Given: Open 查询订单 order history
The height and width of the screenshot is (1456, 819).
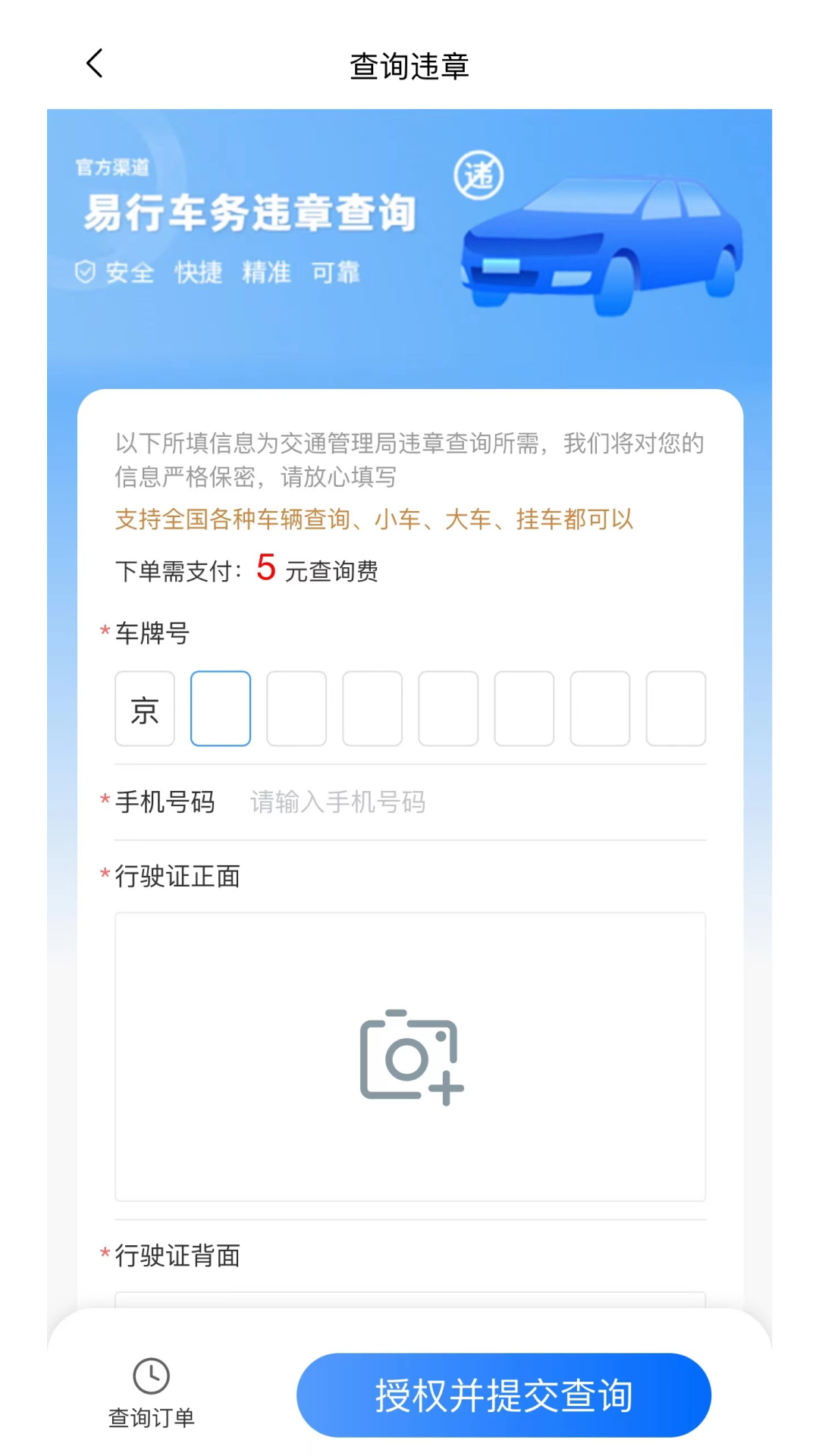Looking at the screenshot, I should click(x=152, y=1394).
